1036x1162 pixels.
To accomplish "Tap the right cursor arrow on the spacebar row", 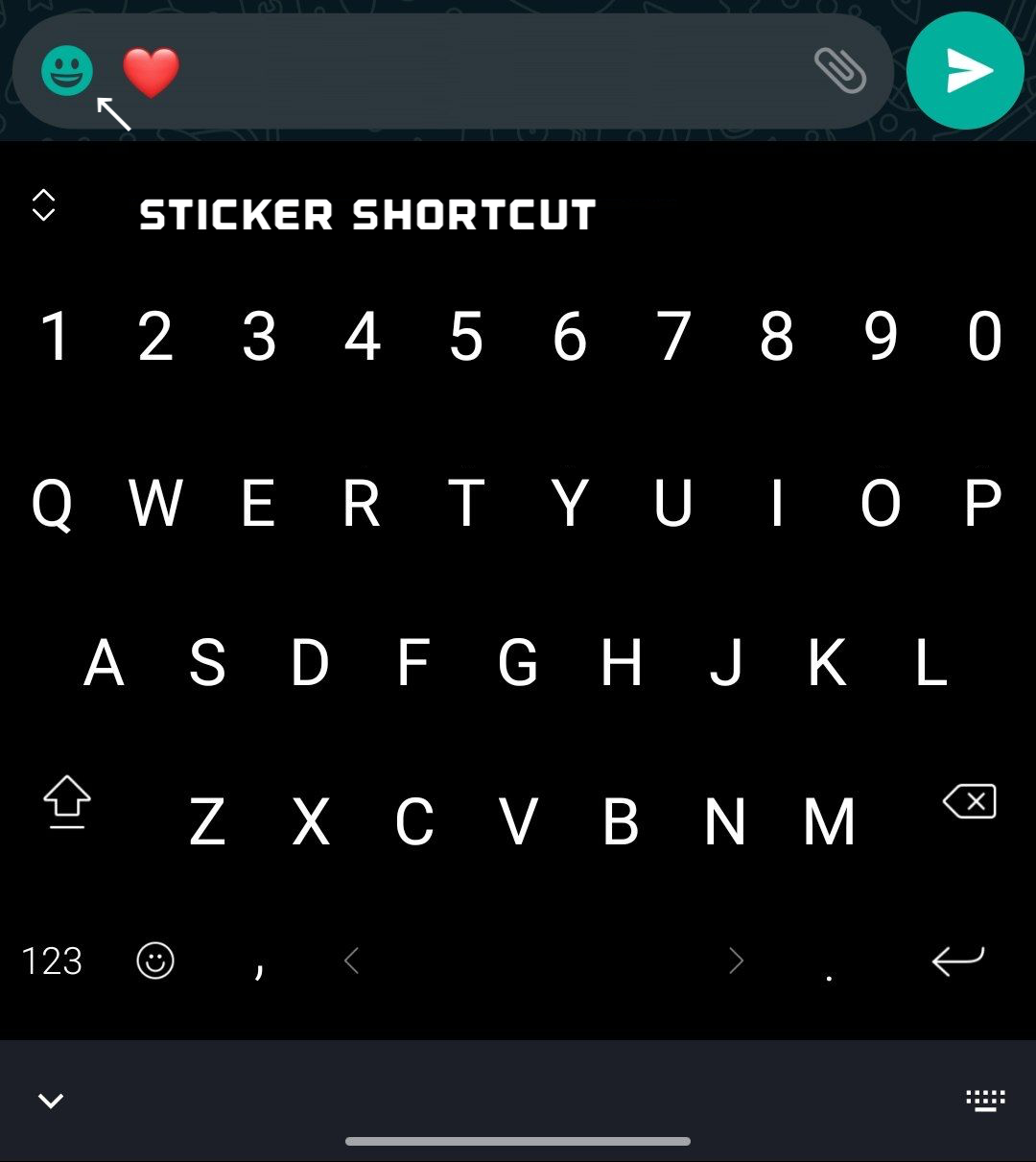I will [x=737, y=960].
